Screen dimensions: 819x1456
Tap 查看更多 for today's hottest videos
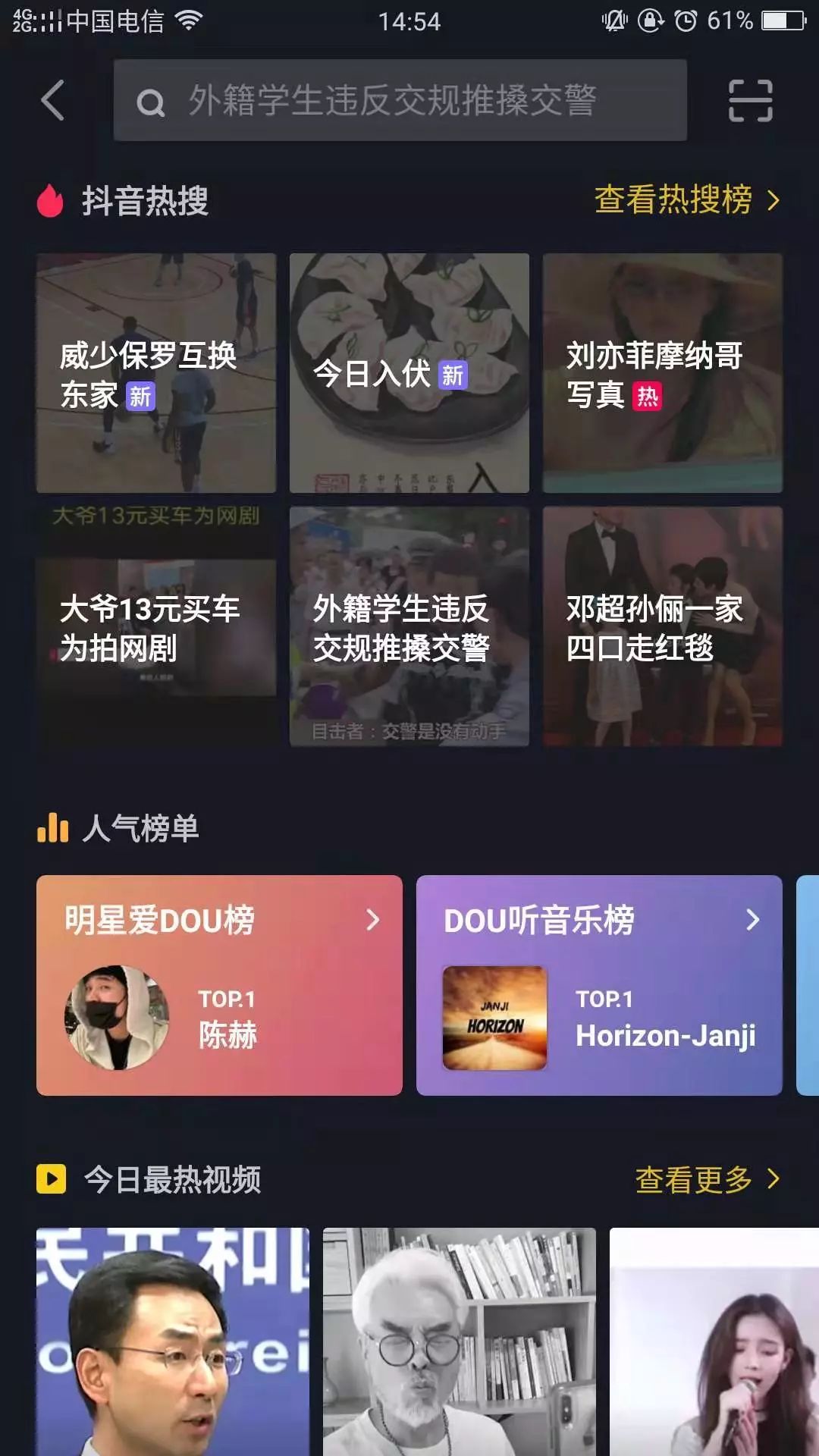707,1179
